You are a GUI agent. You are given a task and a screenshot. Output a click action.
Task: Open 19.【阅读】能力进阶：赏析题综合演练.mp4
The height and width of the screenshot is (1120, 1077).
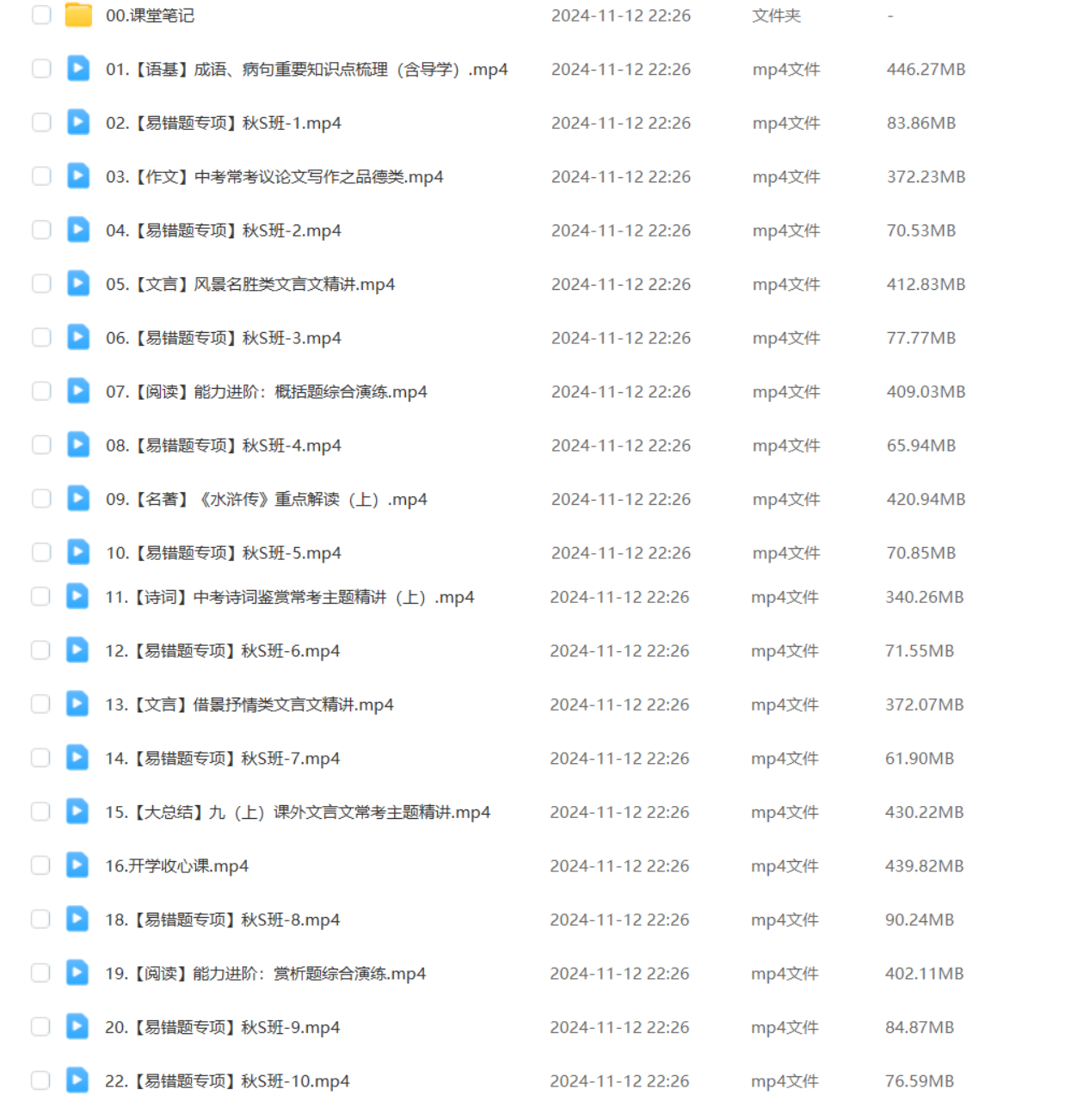pos(266,974)
